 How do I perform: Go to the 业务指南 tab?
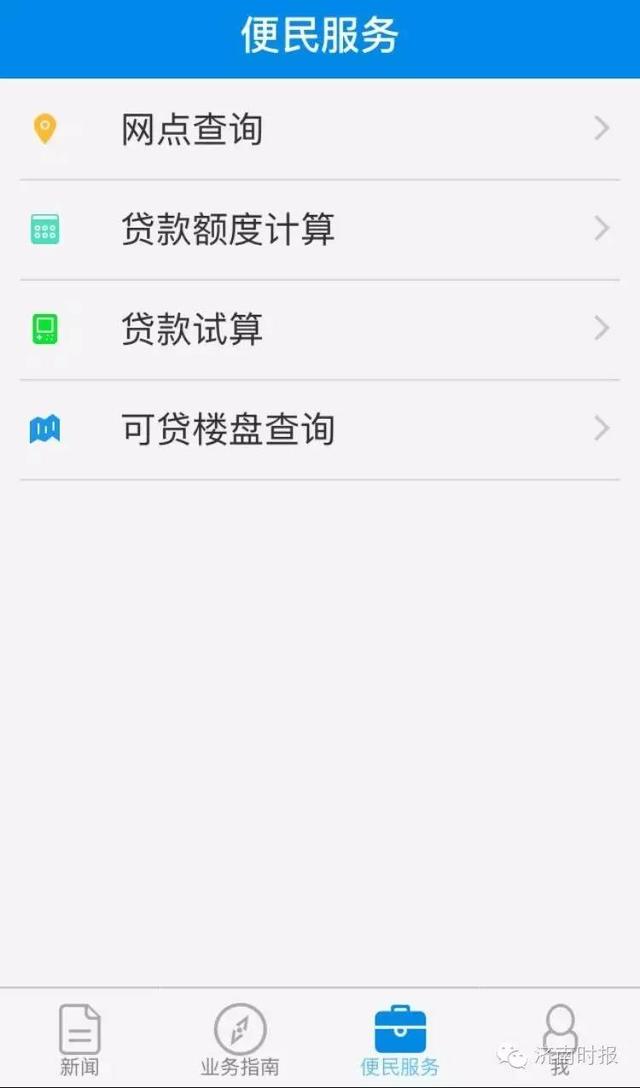pyautogui.click(x=240, y=1040)
